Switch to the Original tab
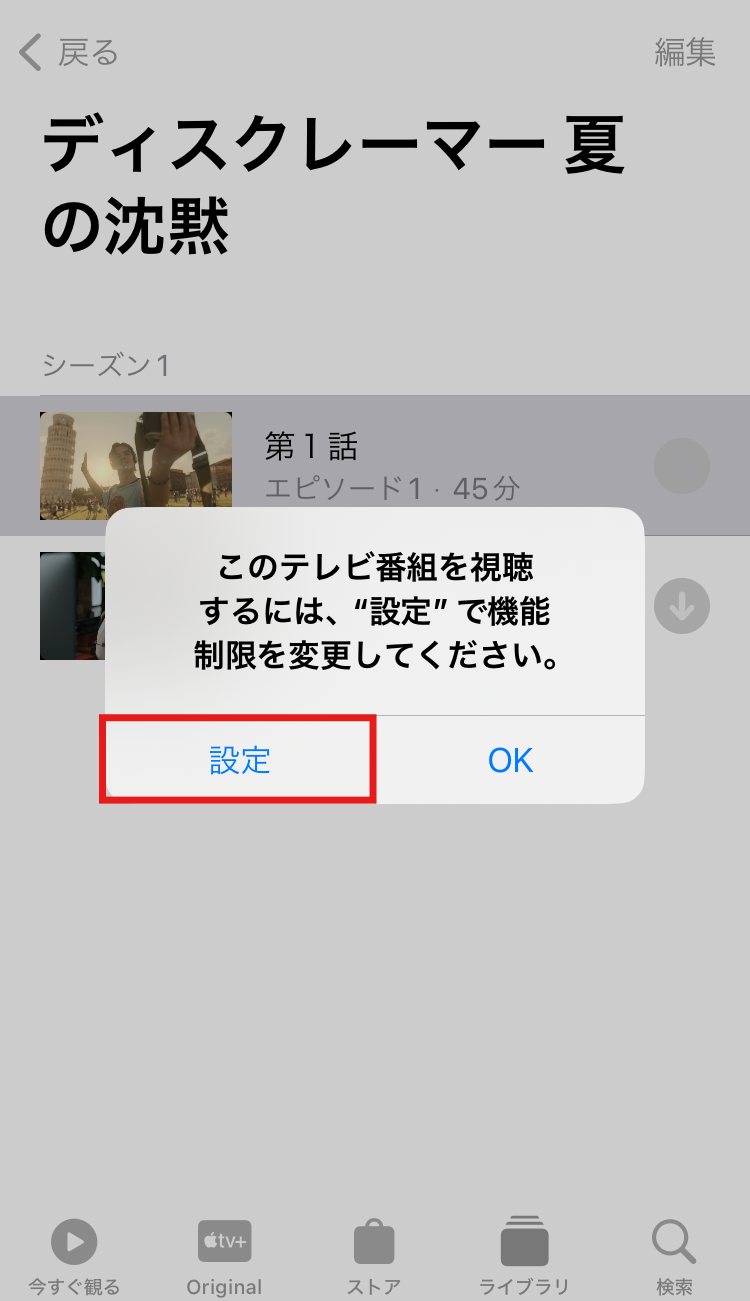The image size is (750, 1301). 224,1257
